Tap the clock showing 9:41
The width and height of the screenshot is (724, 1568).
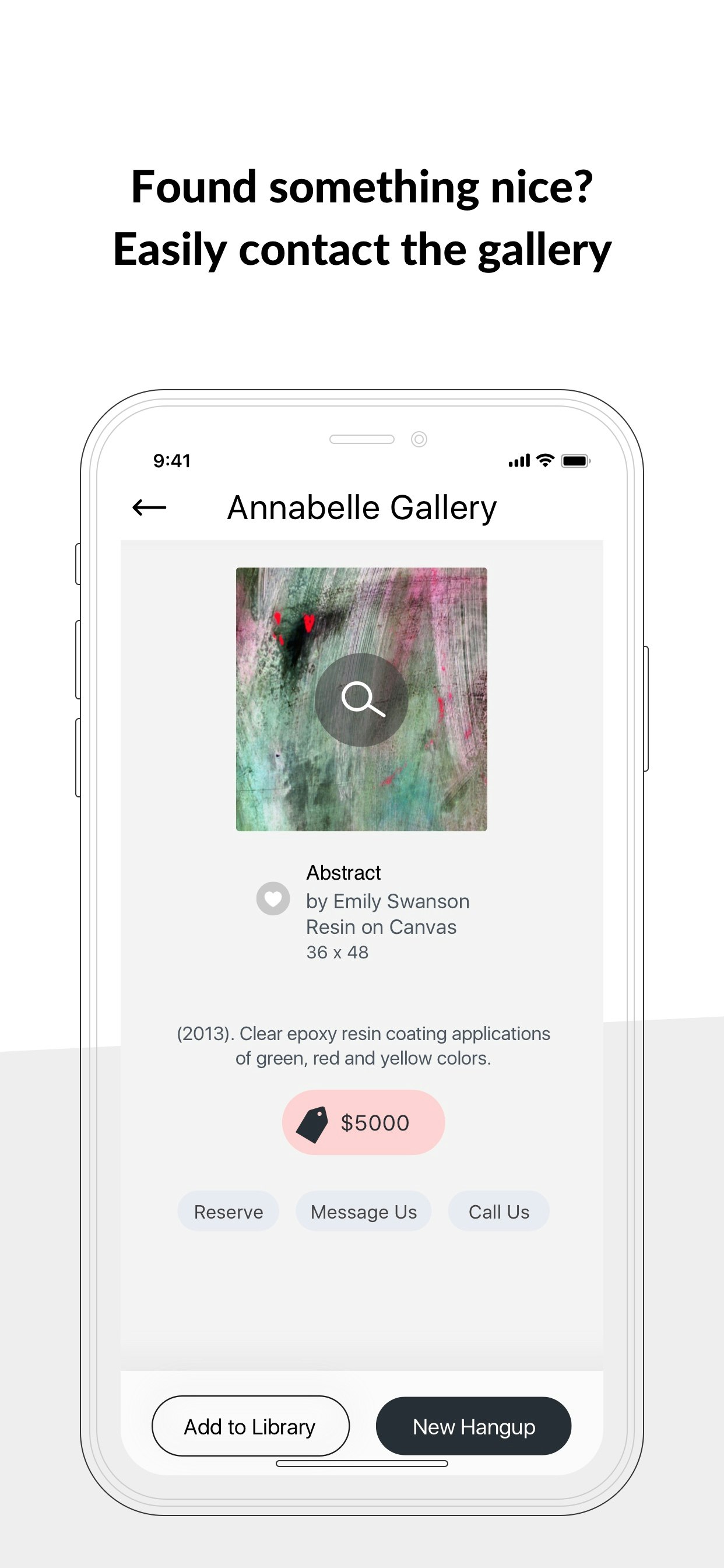point(172,461)
